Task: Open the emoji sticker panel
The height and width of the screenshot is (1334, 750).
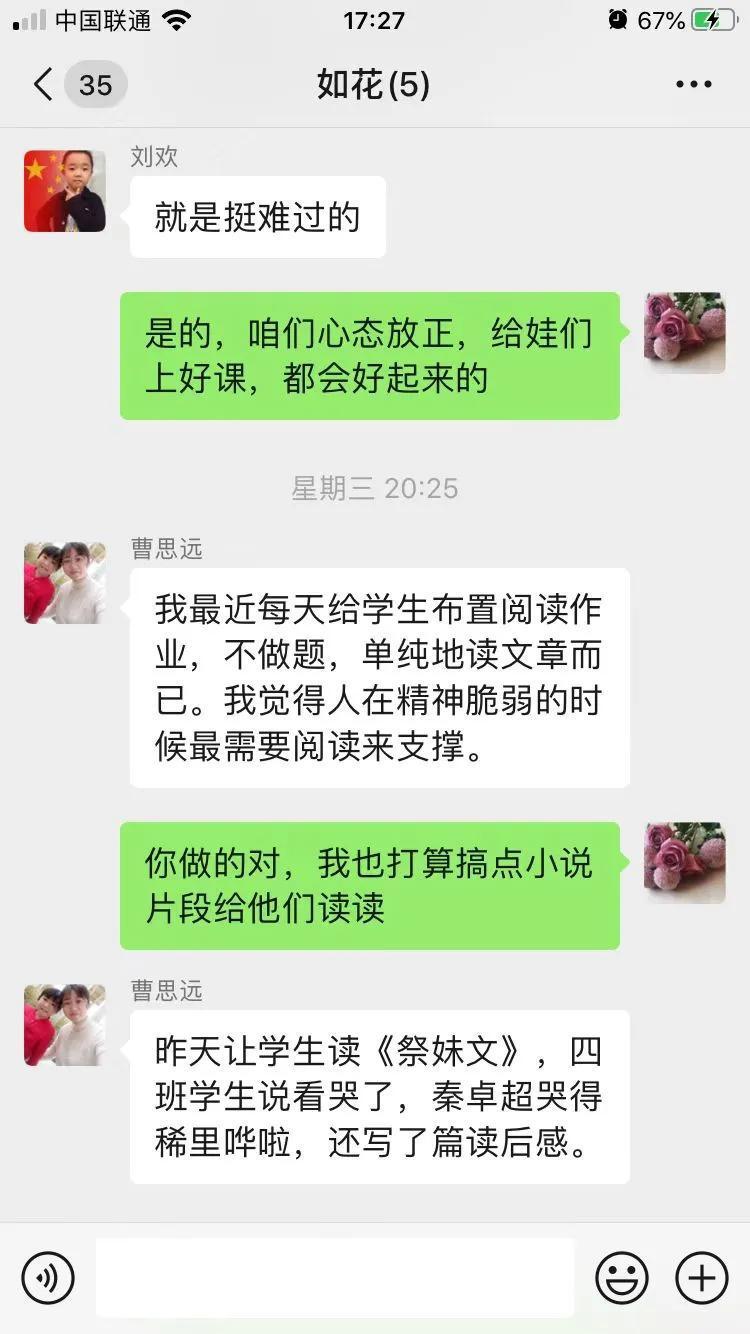Action: (x=622, y=1277)
